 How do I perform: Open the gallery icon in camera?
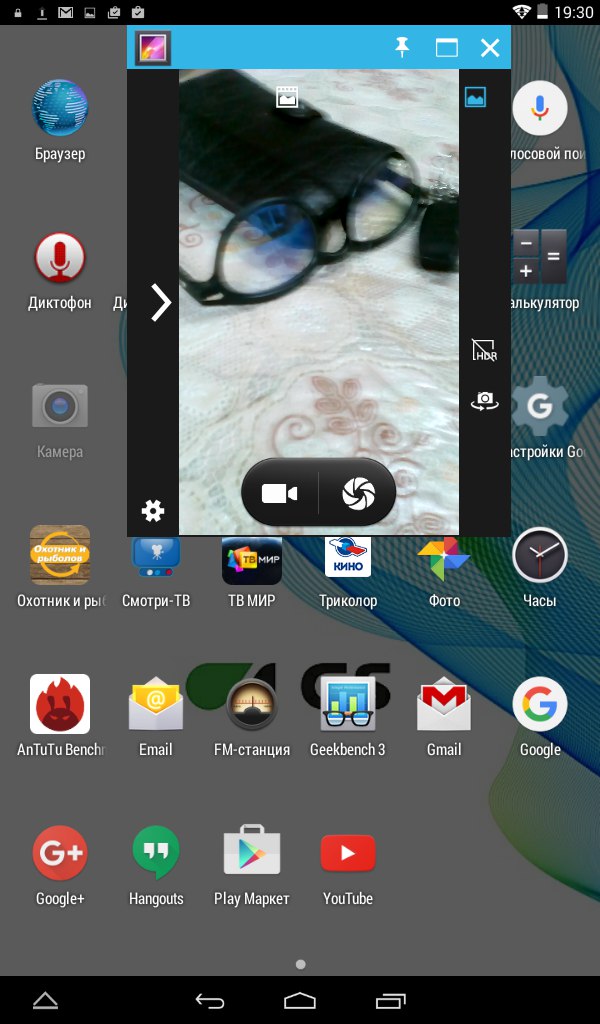coord(475,97)
